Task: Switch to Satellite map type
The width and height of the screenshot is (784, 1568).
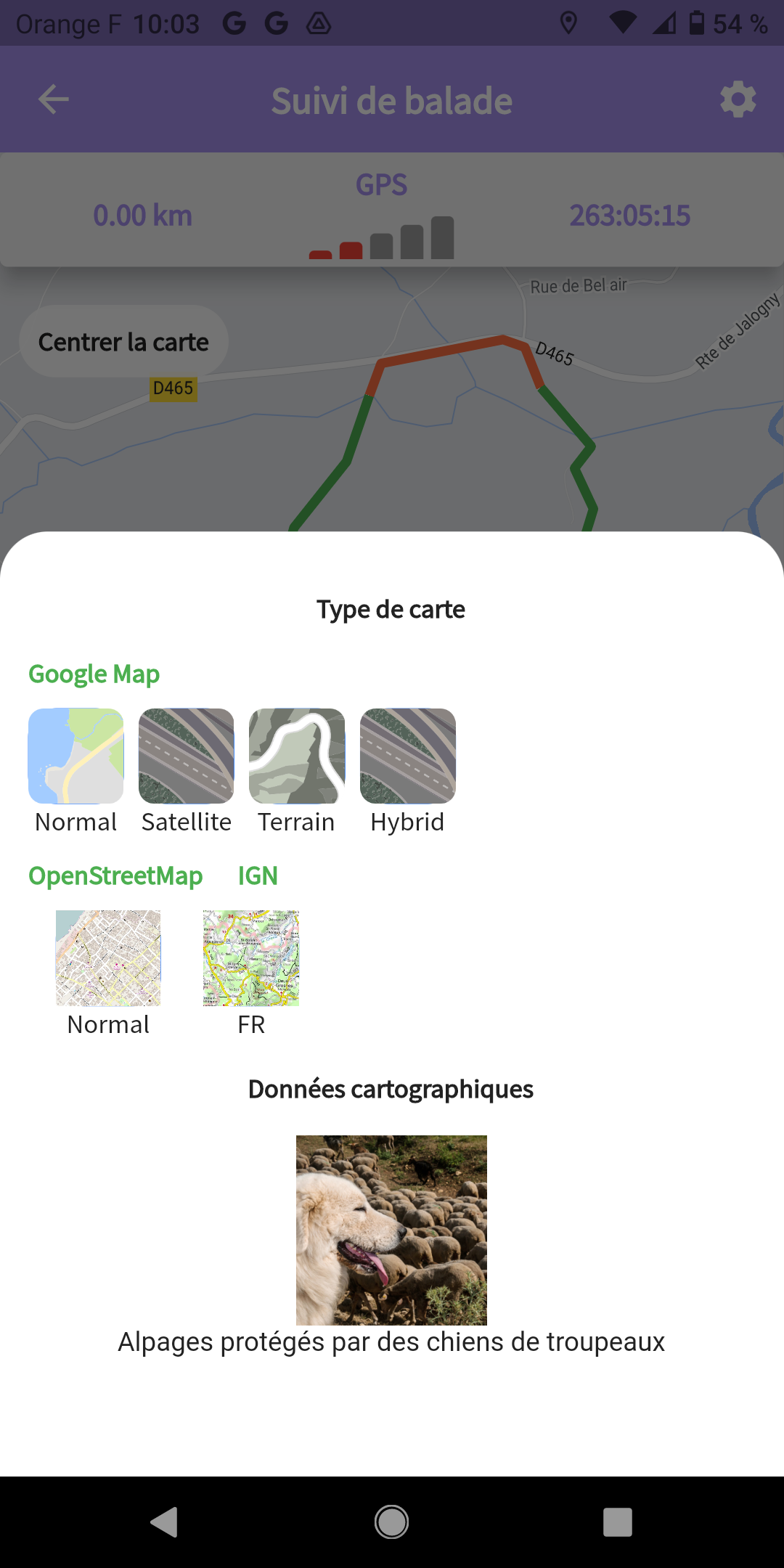Action: click(x=187, y=756)
